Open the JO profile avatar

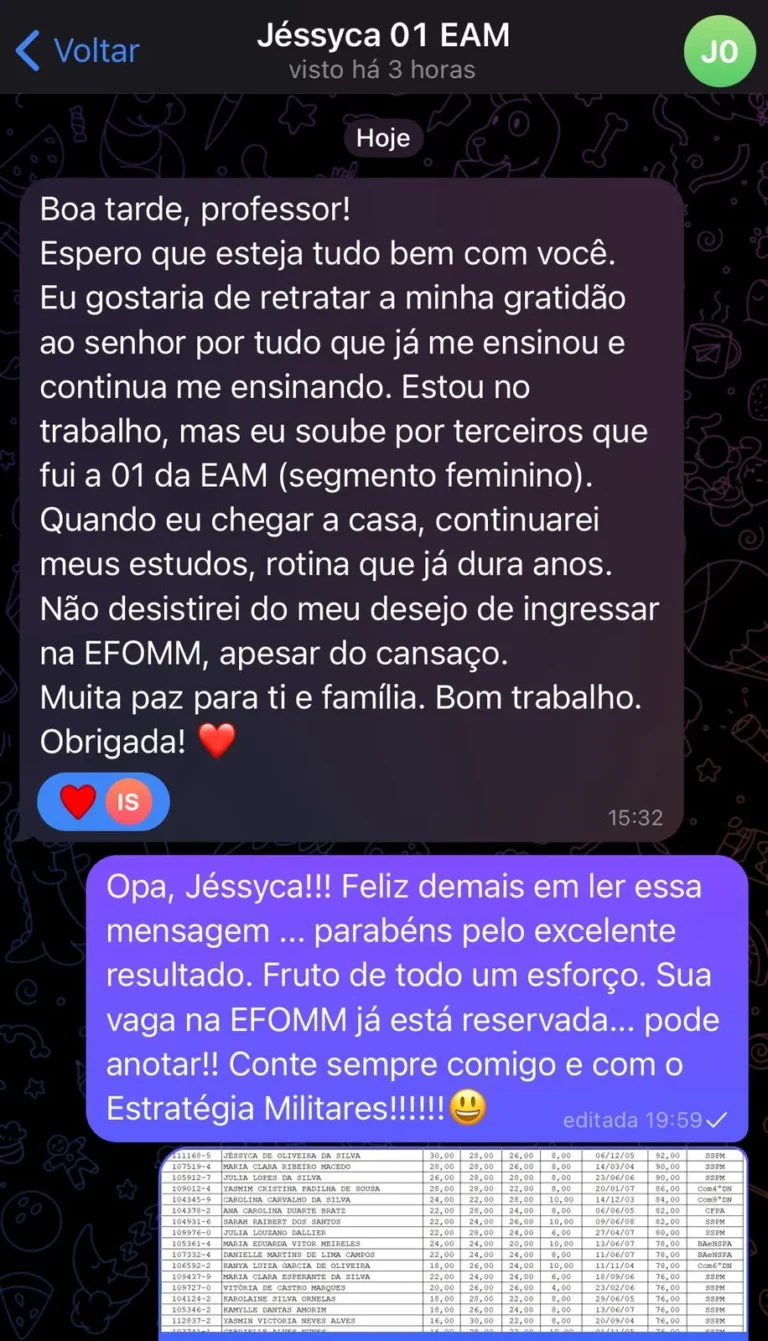click(x=718, y=51)
